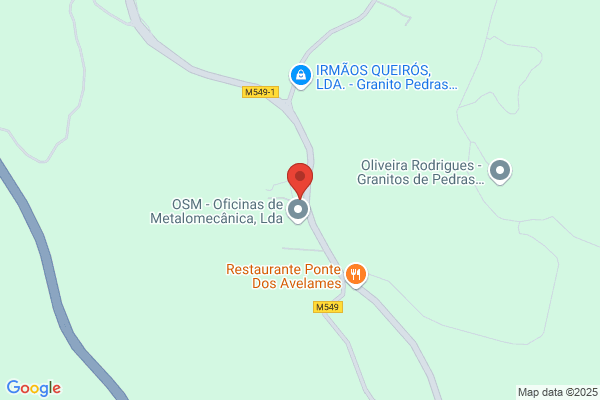Open OSM - Oficinas de Metalomecânica marker
This screenshot has height=400, width=600.
(x=298, y=211)
